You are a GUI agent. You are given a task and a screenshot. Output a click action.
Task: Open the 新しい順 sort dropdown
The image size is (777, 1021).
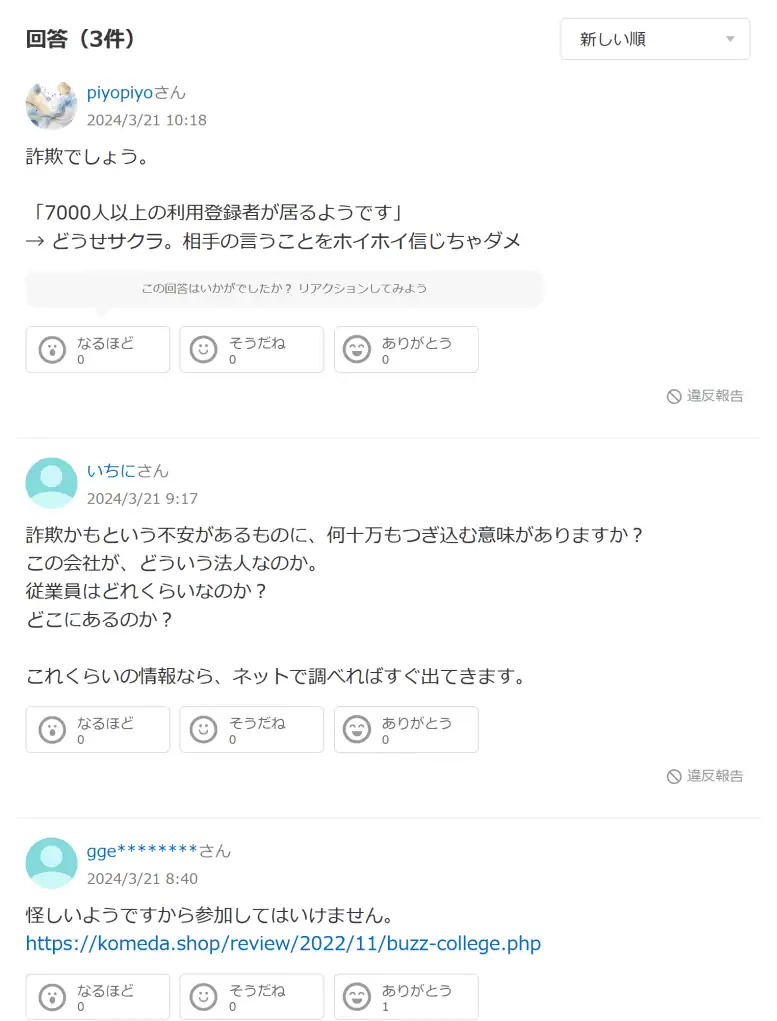tap(655, 39)
